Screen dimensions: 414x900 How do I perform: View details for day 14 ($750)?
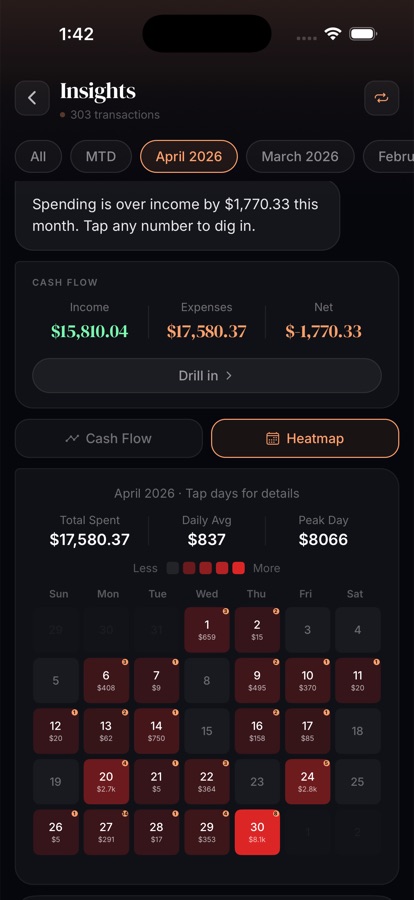(157, 731)
